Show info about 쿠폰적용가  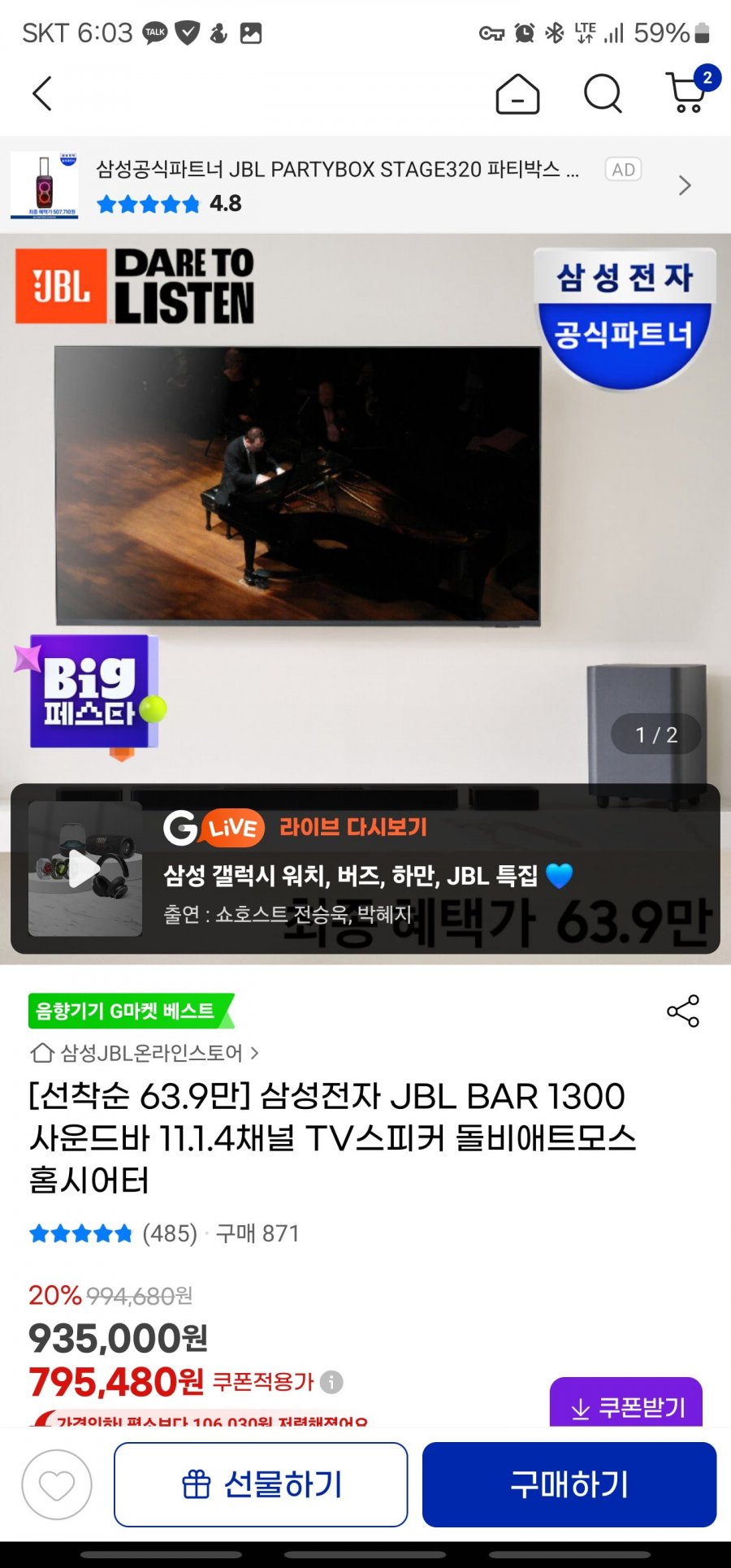331,1382
